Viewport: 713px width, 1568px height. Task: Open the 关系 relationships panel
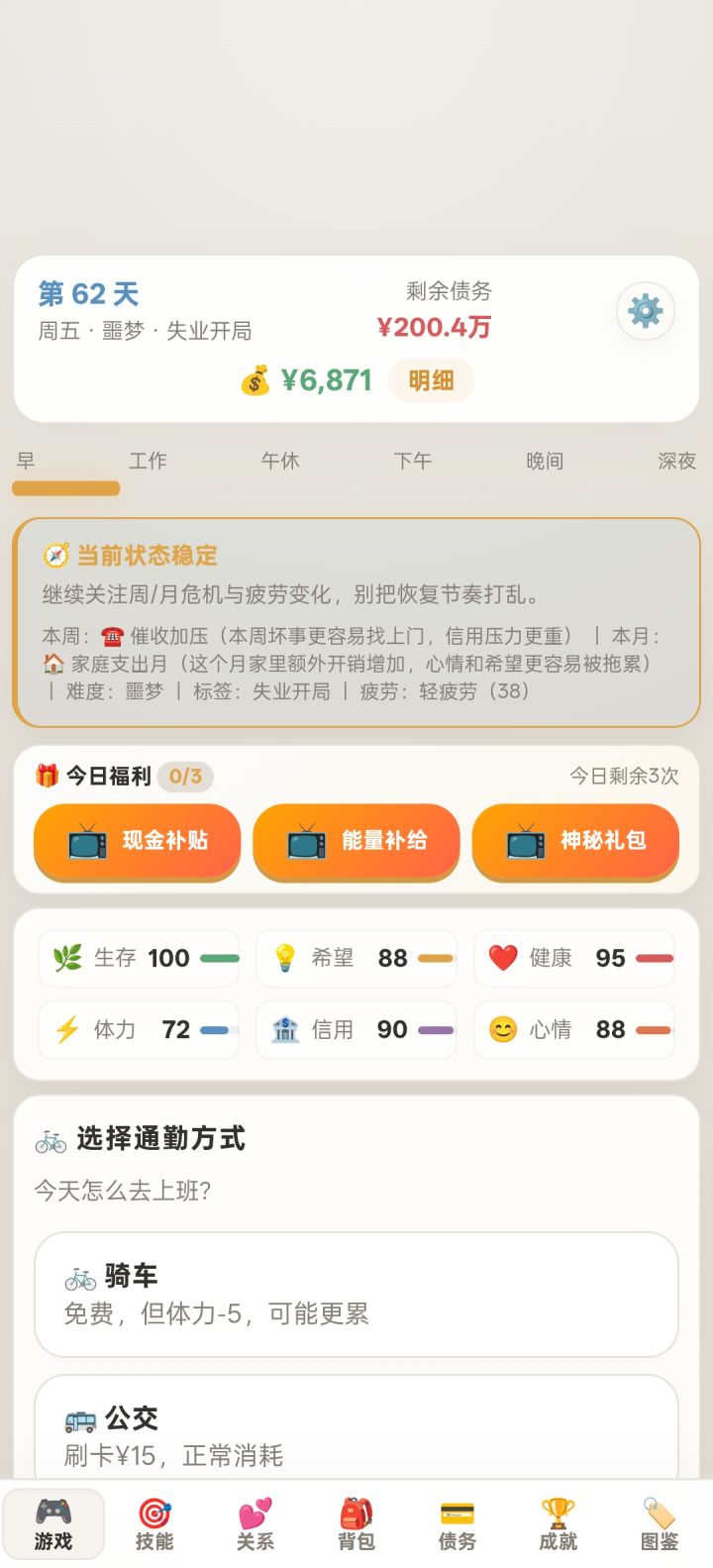tap(256, 1522)
